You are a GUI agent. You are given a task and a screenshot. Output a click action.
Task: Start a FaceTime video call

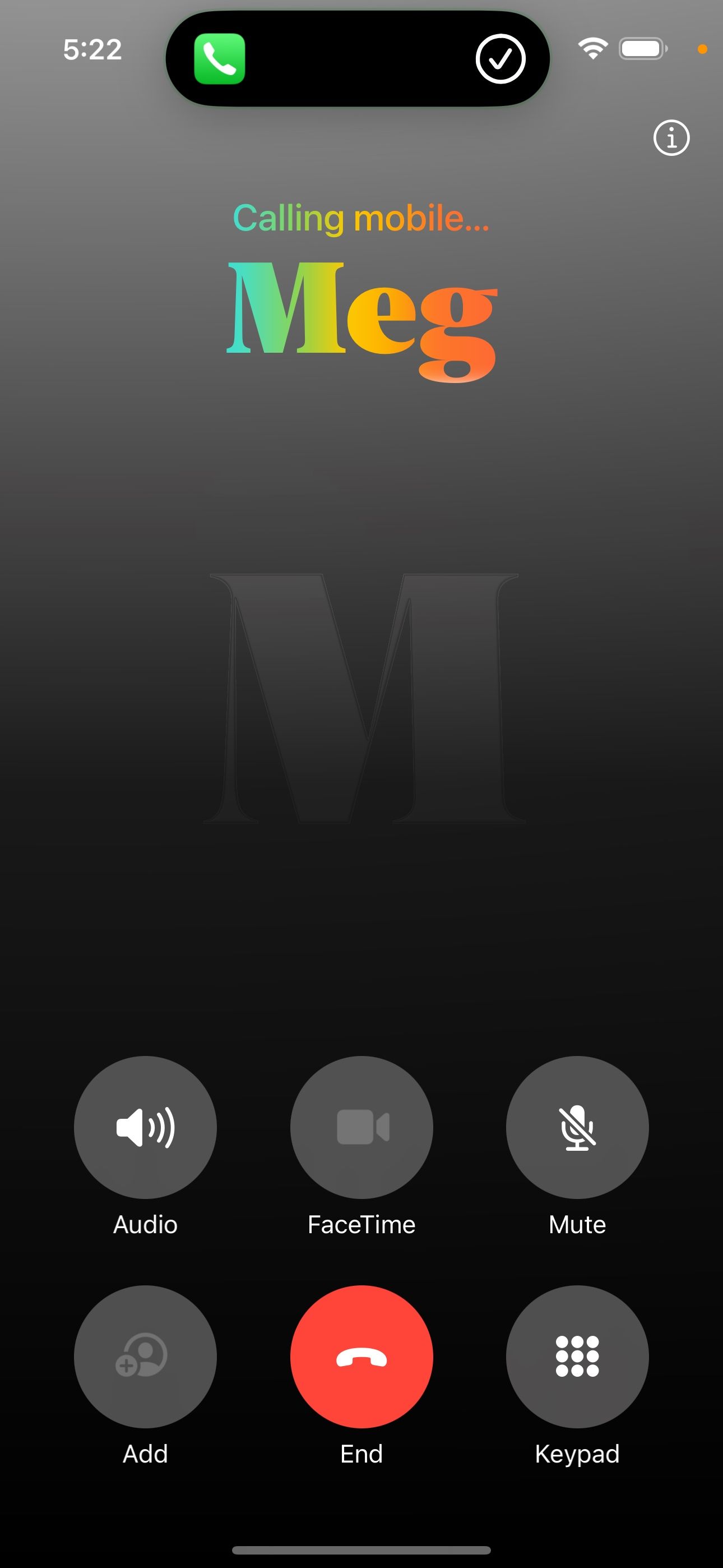361,1127
